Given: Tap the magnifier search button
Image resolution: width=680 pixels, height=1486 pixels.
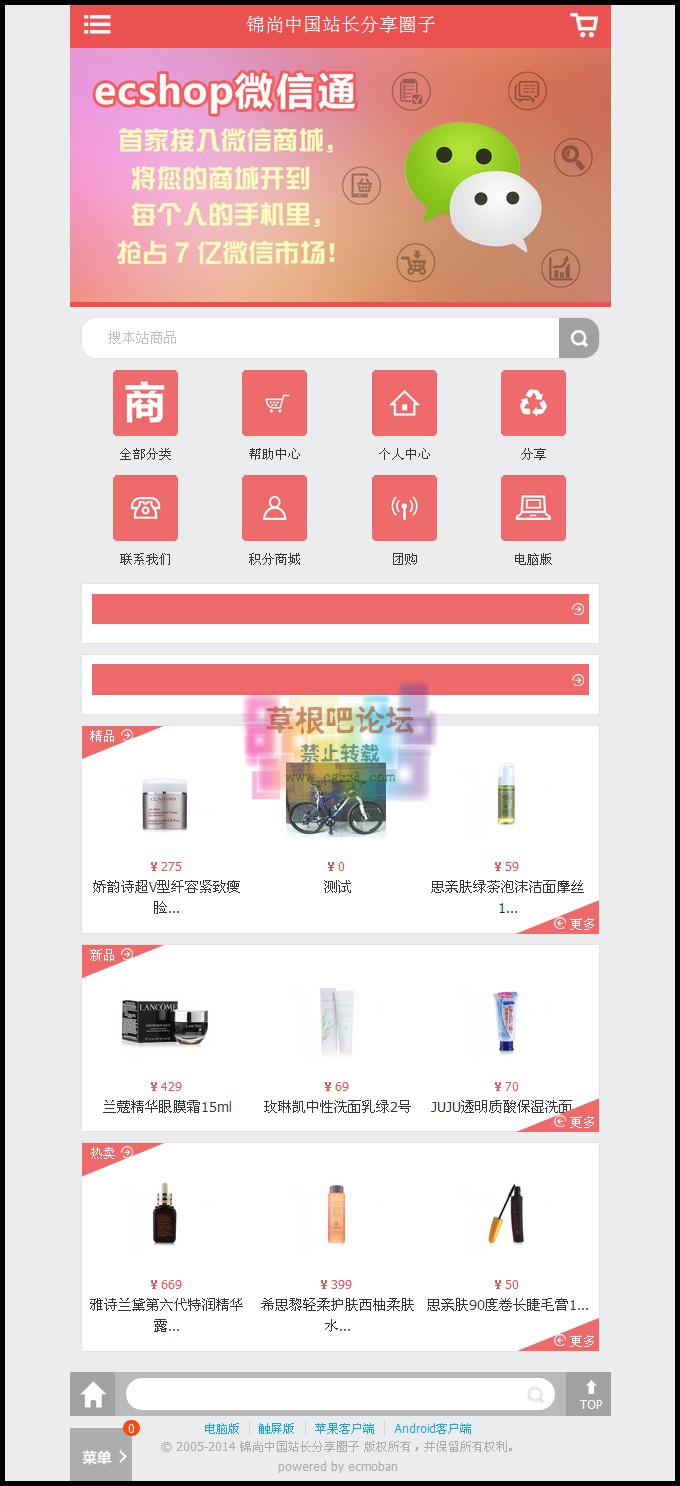Looking at the screenshot, I should click(579, 338).
